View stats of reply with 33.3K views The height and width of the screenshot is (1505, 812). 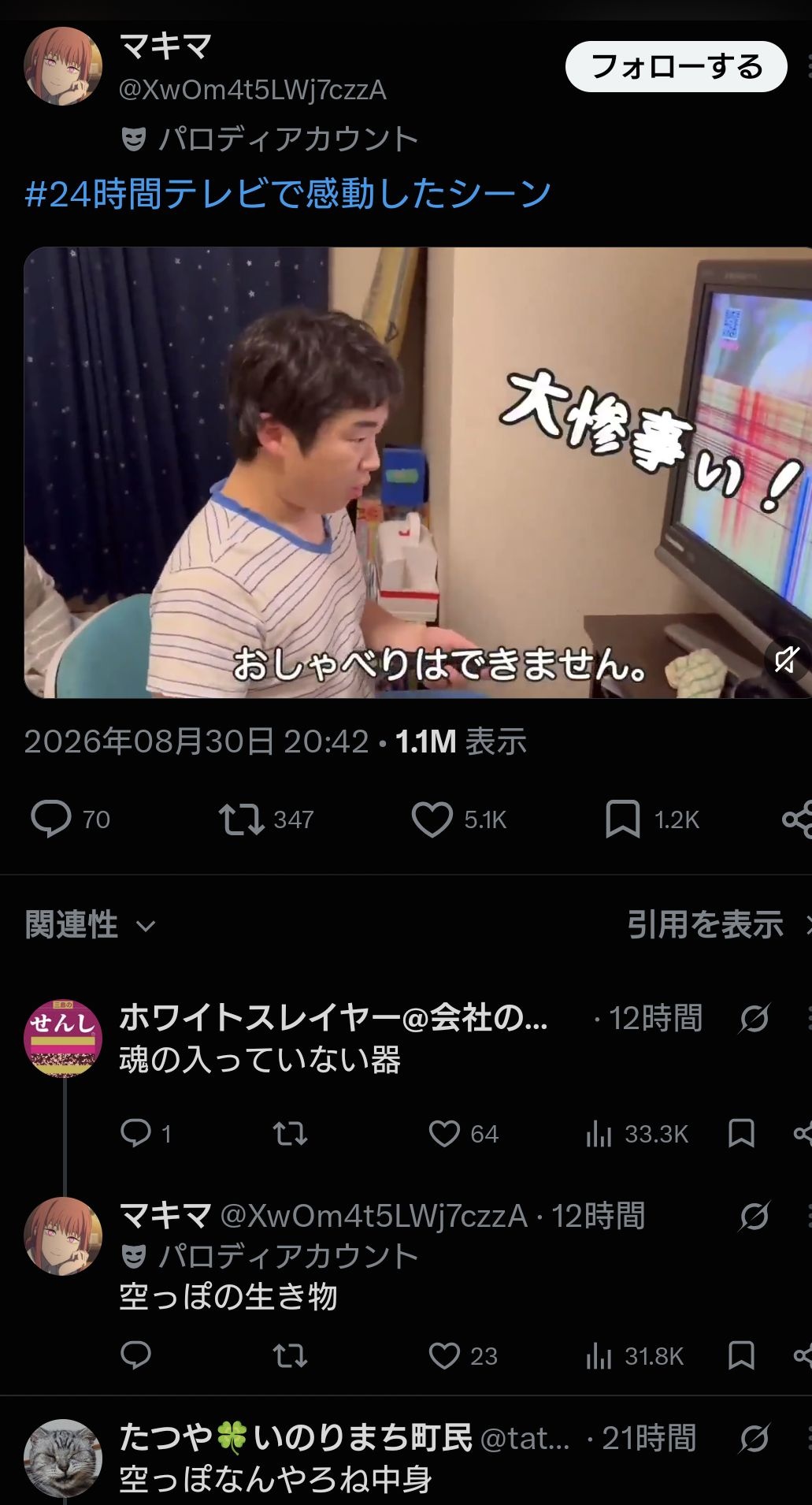coord(637,1134)
